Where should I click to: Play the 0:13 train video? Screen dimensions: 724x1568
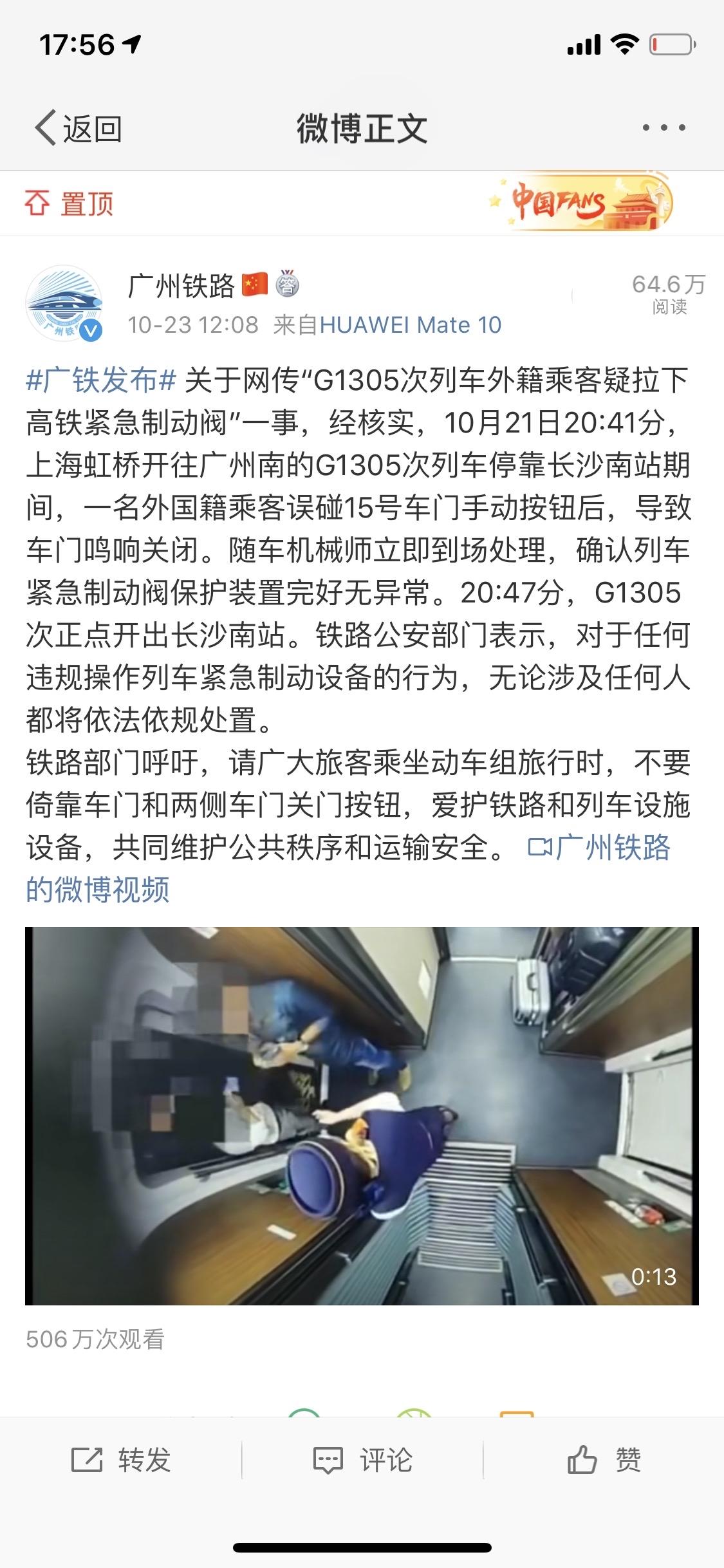click(x=362, y=1116)
